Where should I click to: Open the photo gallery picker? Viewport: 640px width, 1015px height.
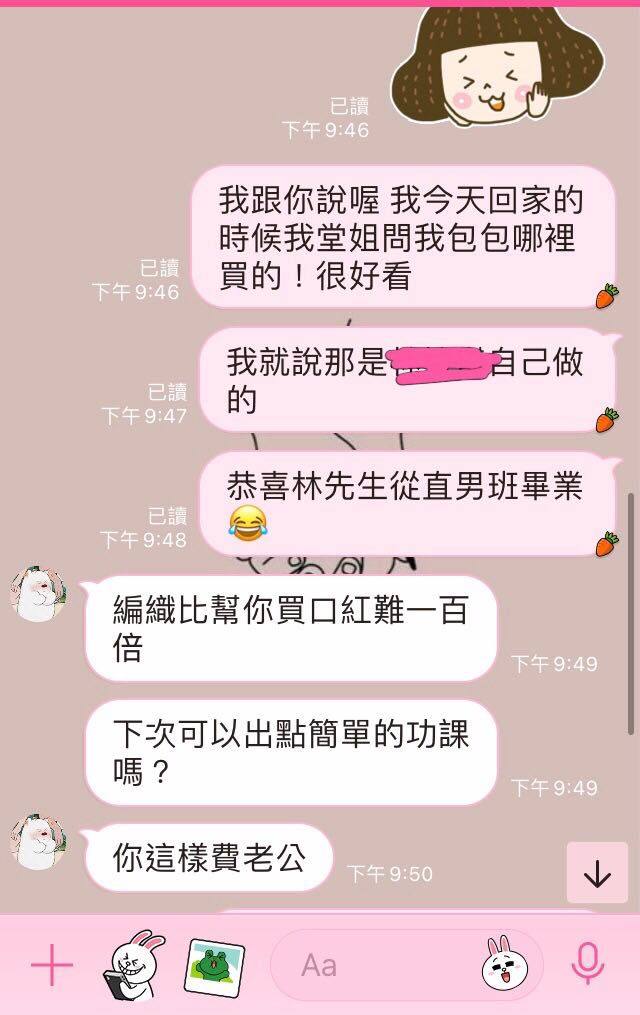pyautogui.click(x=215, y=965)
